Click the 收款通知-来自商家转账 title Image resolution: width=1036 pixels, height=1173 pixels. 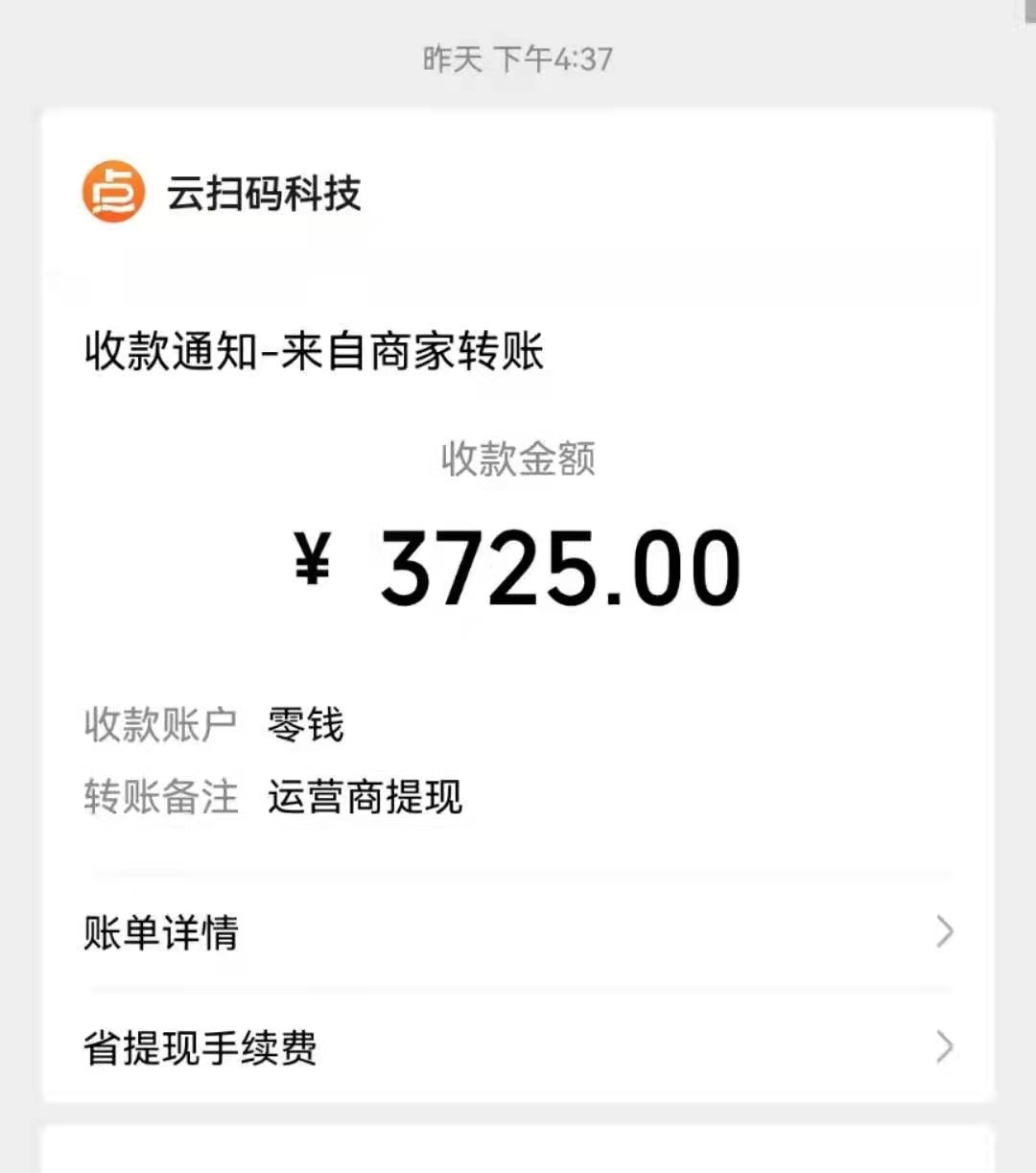click(314, 353)
